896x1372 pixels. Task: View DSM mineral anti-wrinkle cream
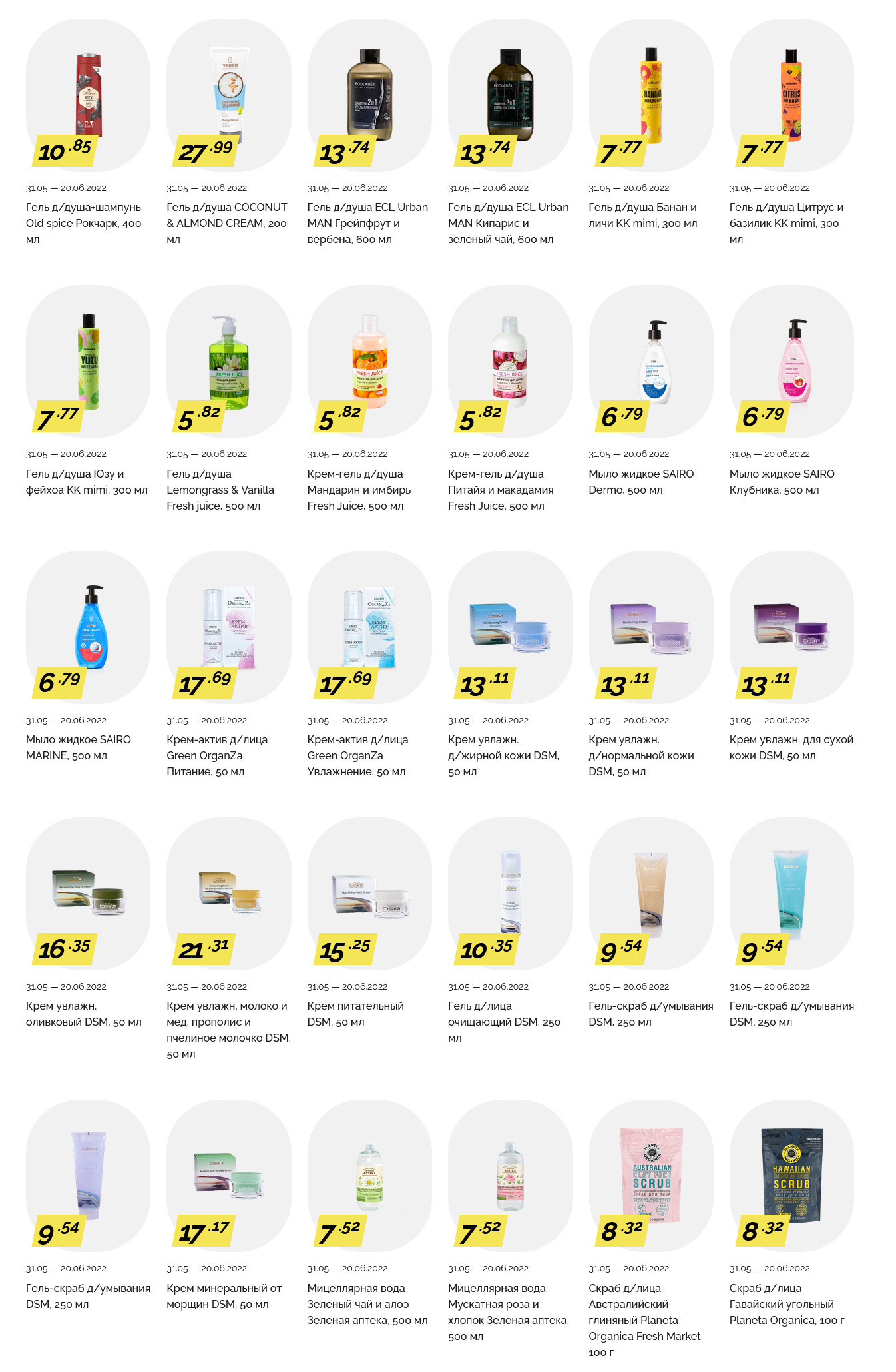pos(228,1176)
